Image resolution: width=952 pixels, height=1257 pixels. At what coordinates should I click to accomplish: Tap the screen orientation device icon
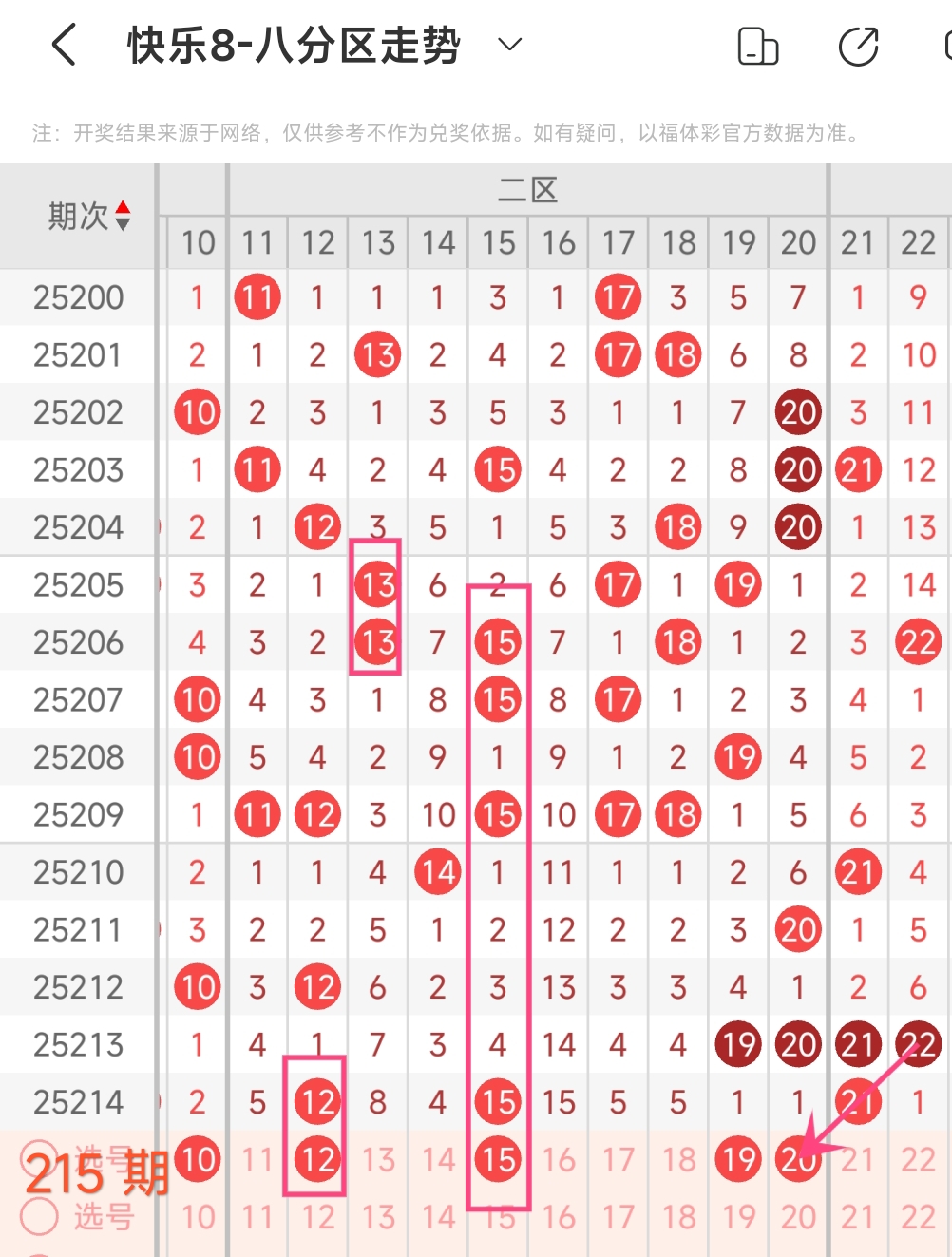tap(757, 47)
